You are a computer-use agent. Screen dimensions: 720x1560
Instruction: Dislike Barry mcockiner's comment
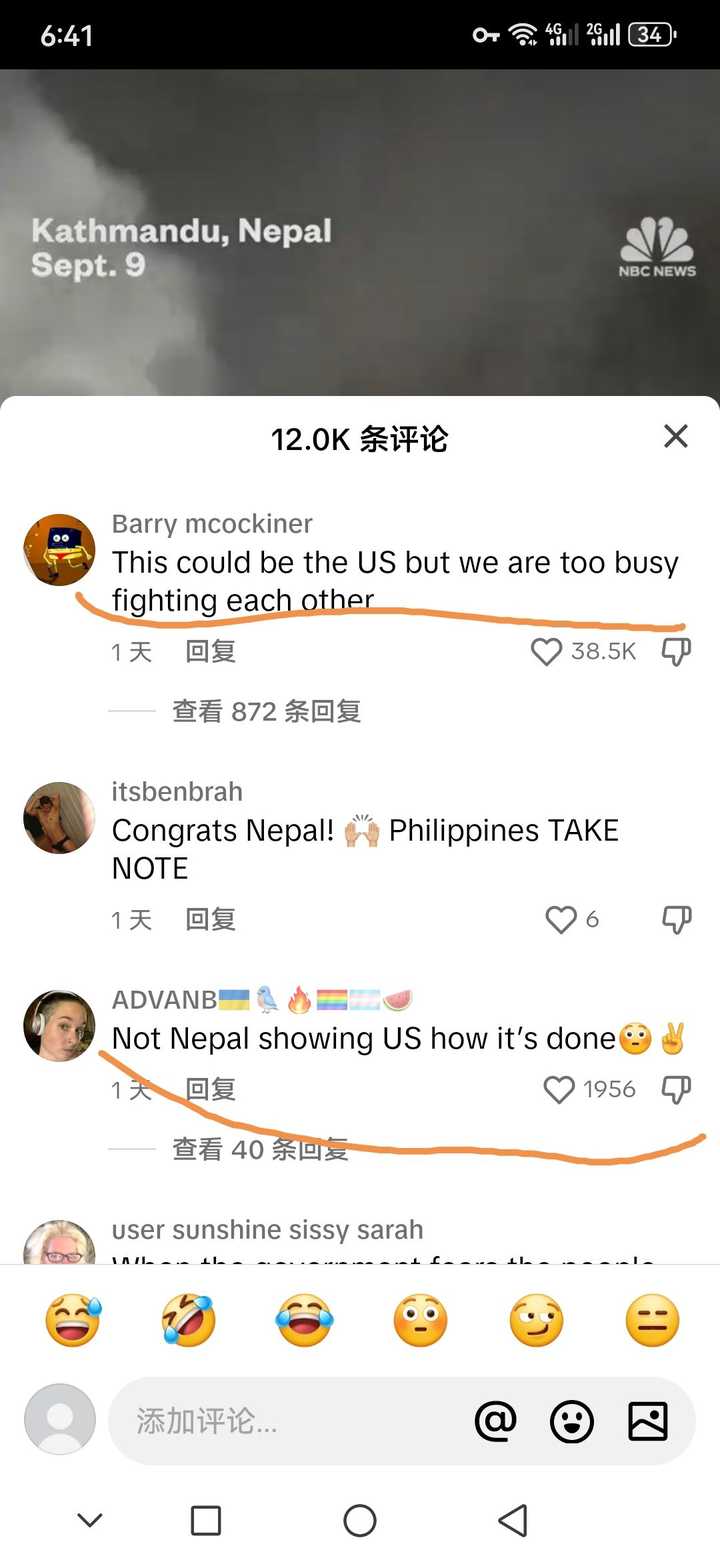click(x=677, y=652)
